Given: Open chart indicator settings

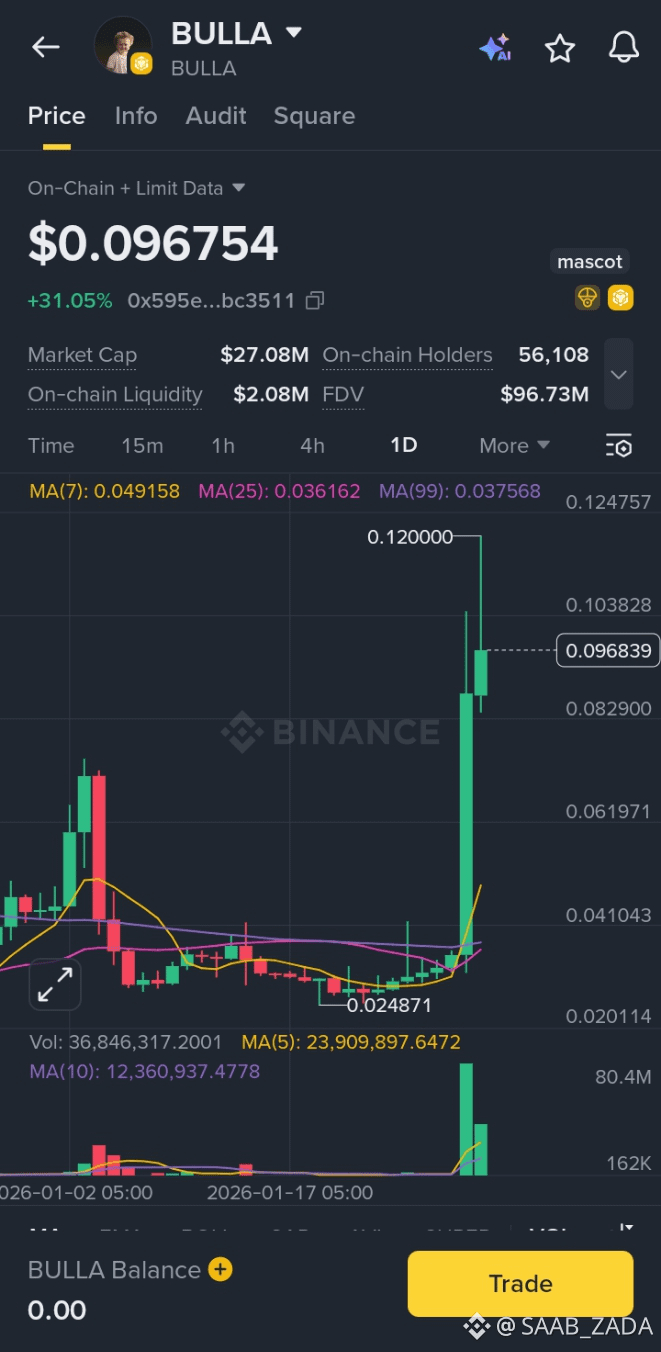Looking at the screenshot, I should pos(619,446).
